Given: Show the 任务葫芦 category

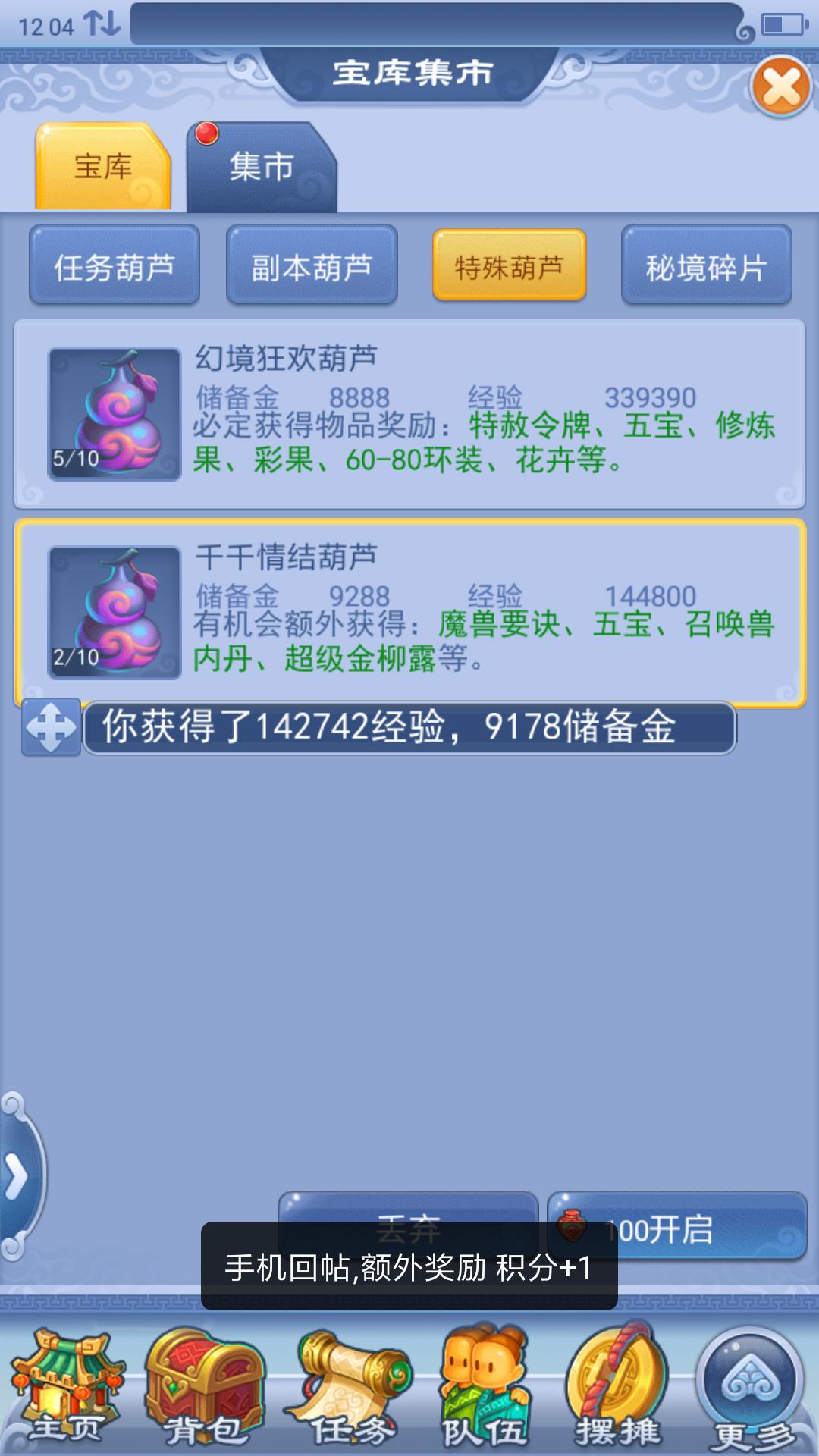Looking at the screenshot, I should [x=115, y=267].
